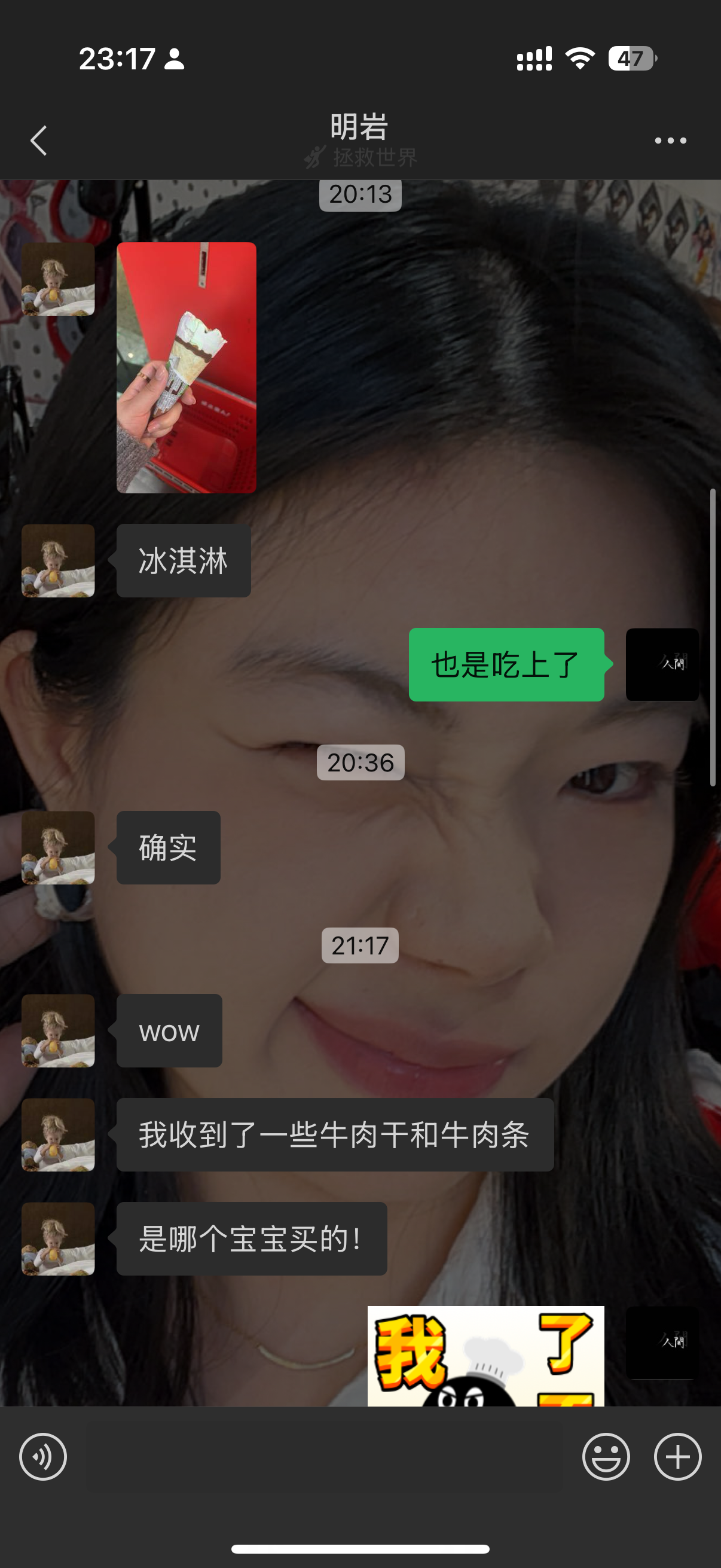Screen dimensions: 721x1568
Task: Switch to voice message input
Action: (42, 1457)
